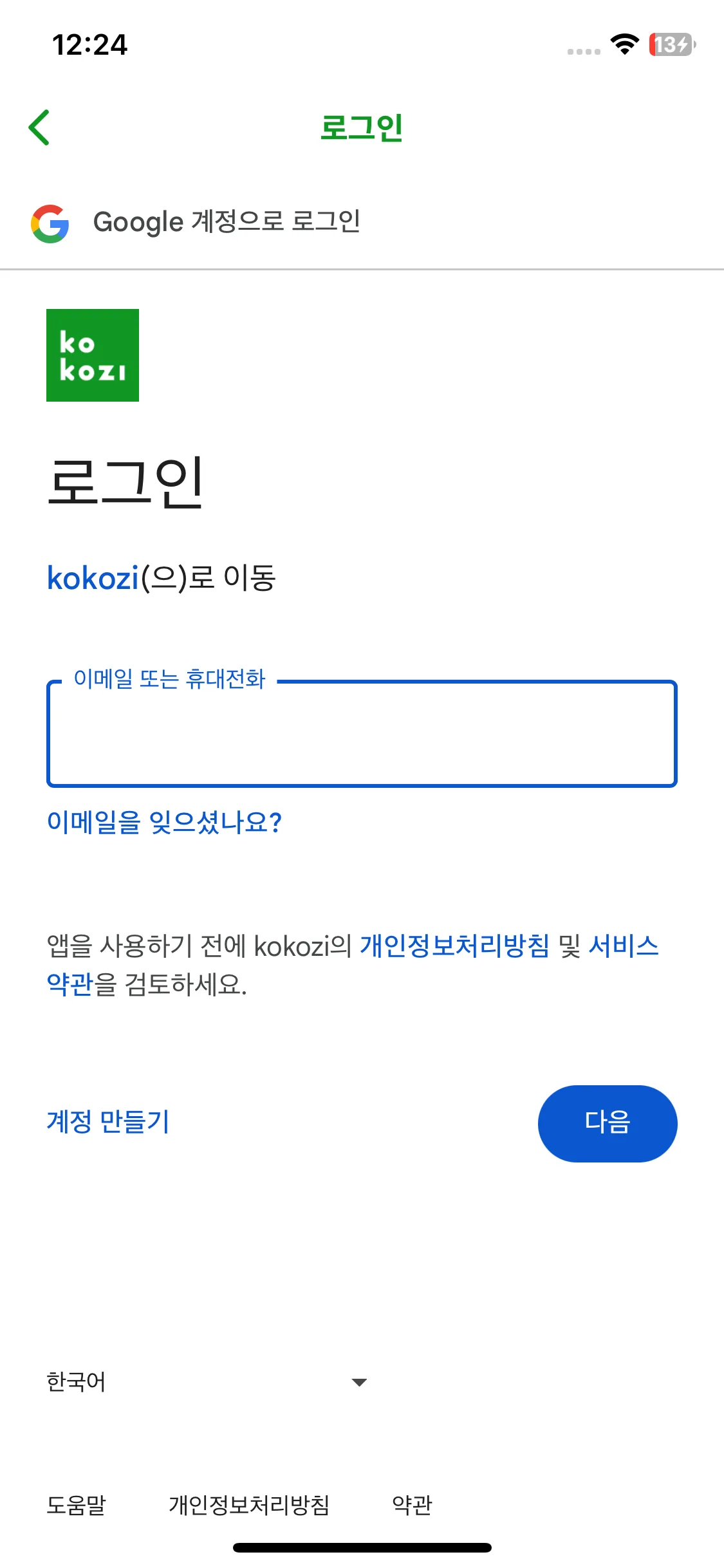Open the blue kokozi app link
Screen dimensions: 724x1568
click(x=93, y=577)
